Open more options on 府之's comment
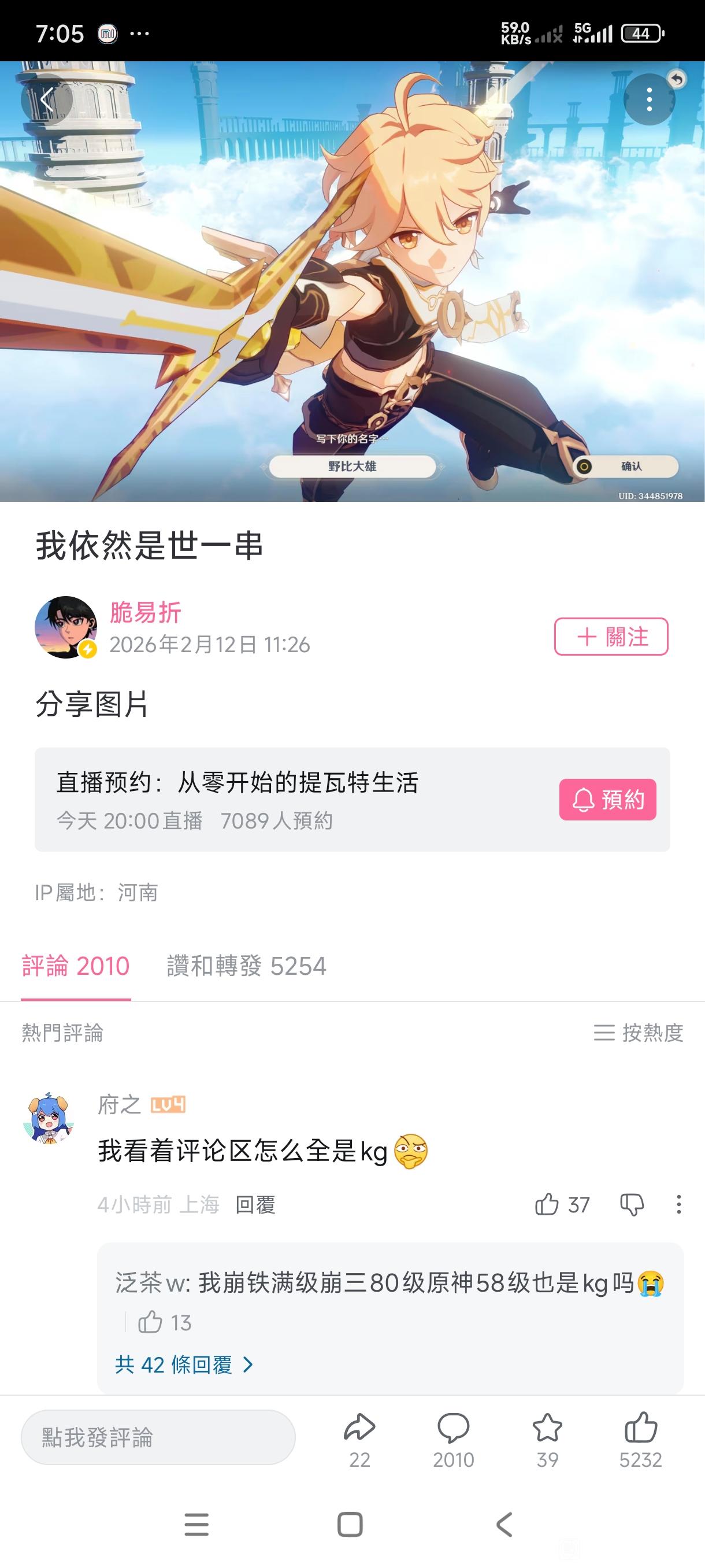705x1568 pixels. [679, 1204]
